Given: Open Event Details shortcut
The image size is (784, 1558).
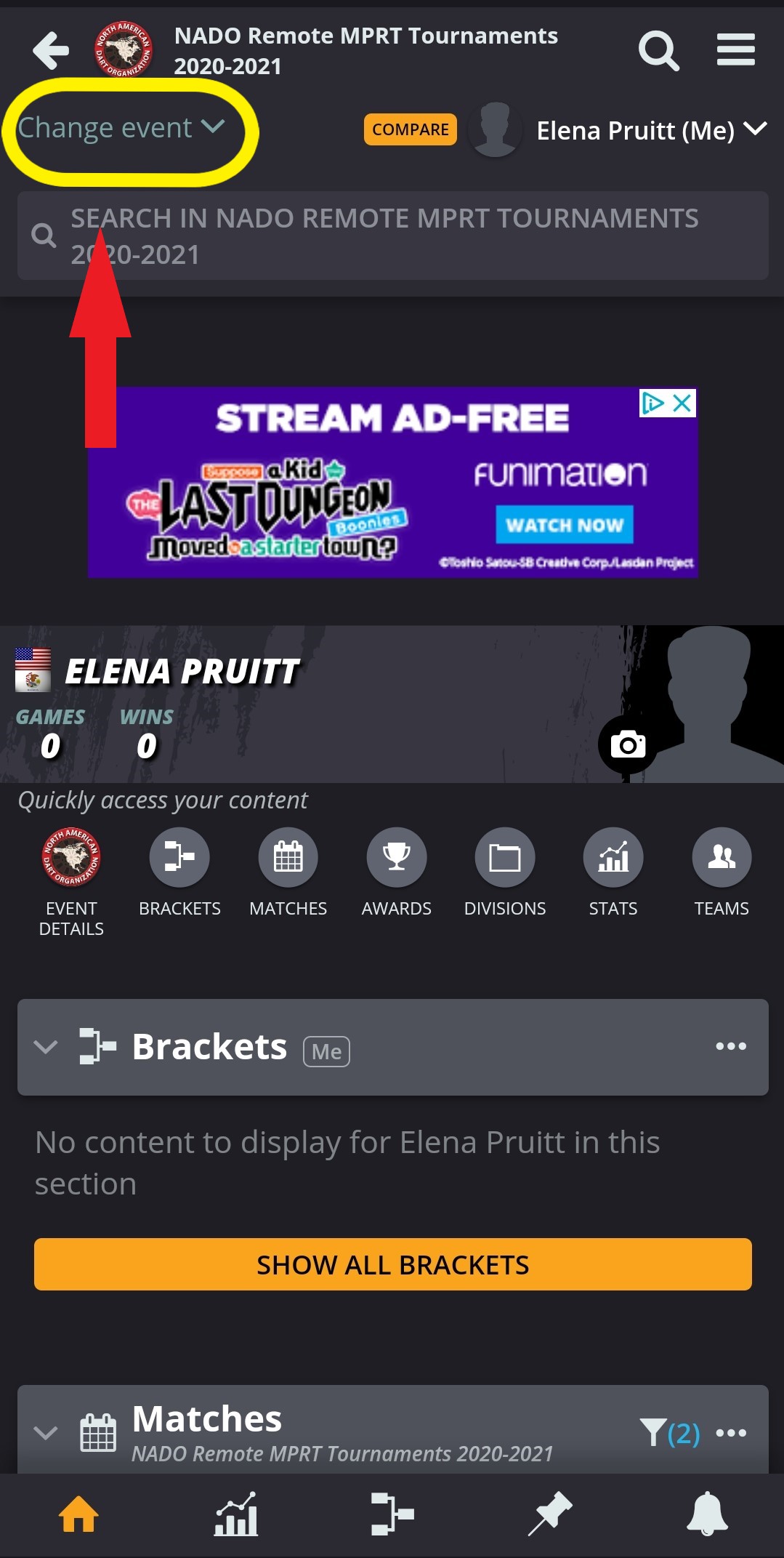Looking at the screenshot, I should click(x=71, y=859).
